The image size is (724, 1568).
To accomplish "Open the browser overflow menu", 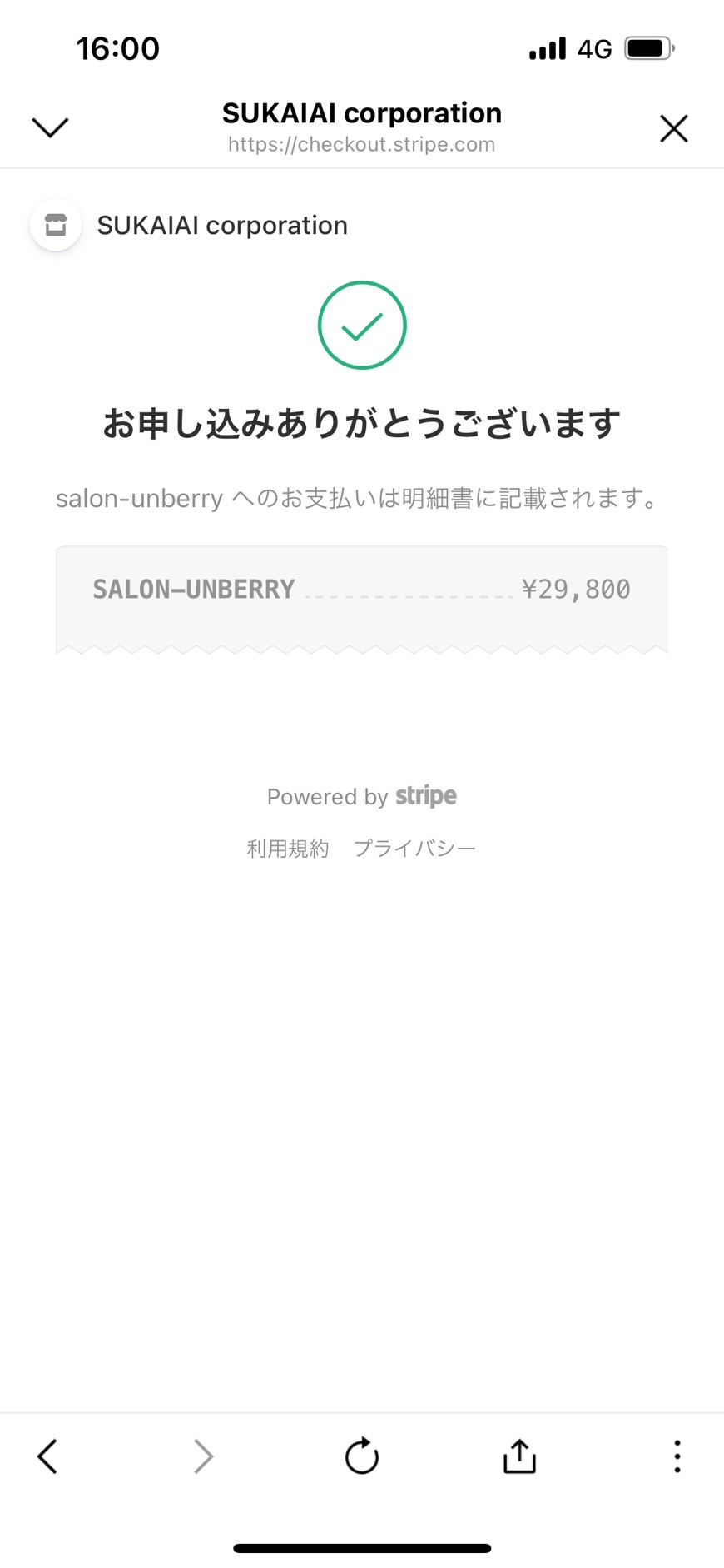I will pyautogui.click(x=677, y=1456).
